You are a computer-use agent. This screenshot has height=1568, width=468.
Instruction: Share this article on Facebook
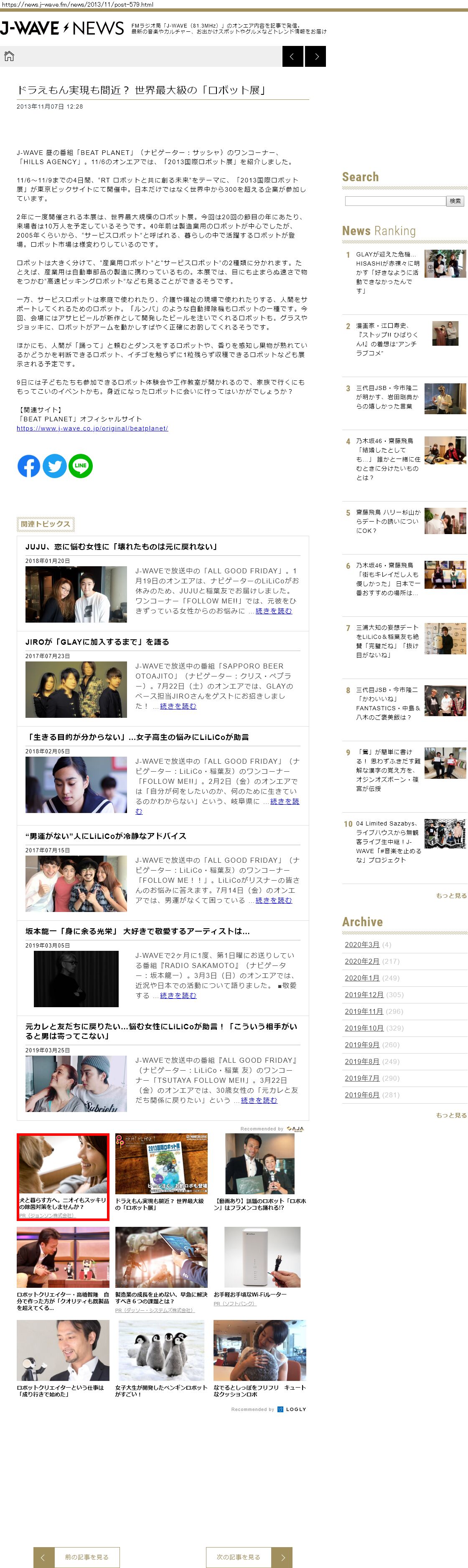point(29,466)
